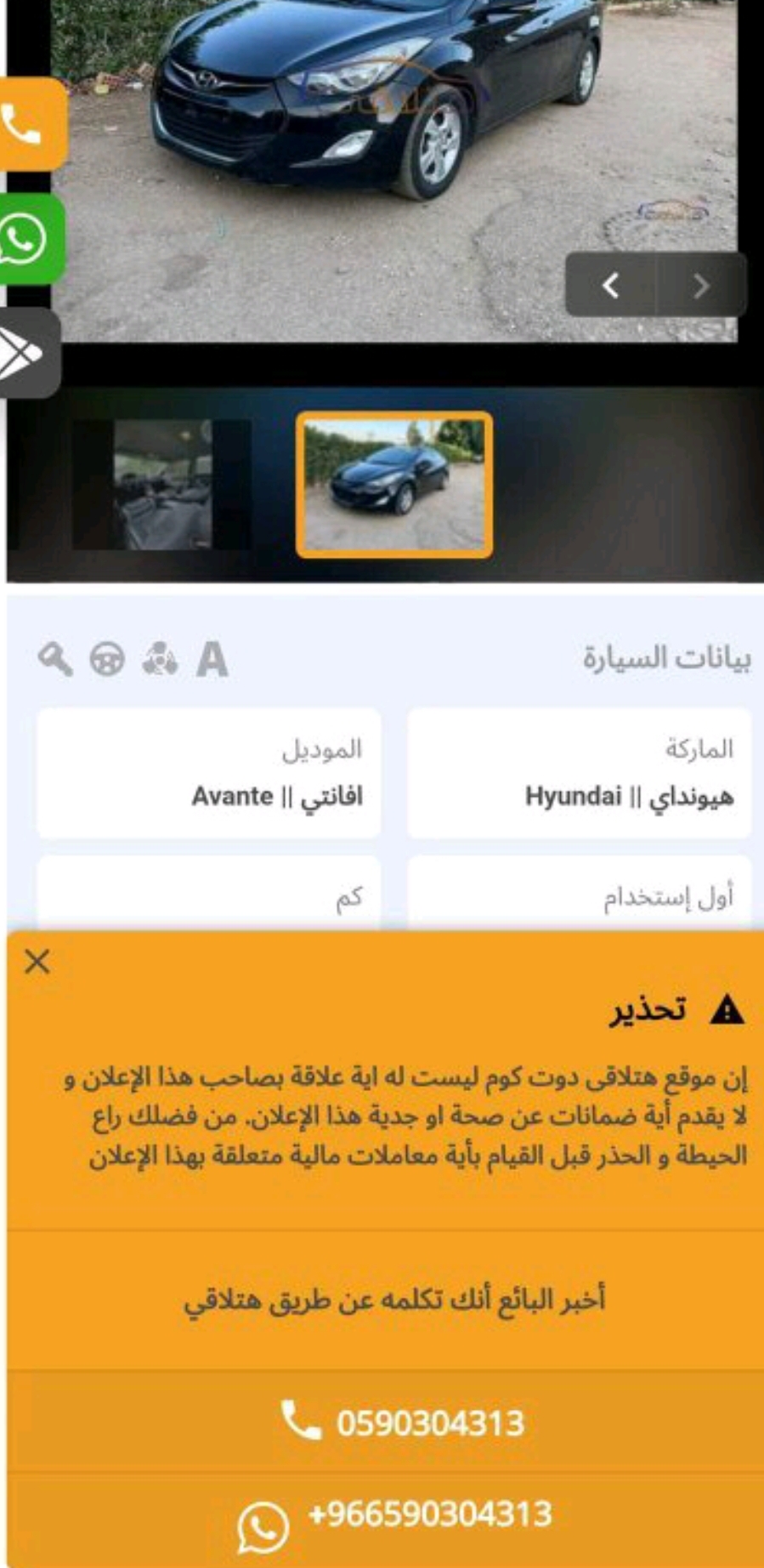Open the green WhatsApp side button

31,239
